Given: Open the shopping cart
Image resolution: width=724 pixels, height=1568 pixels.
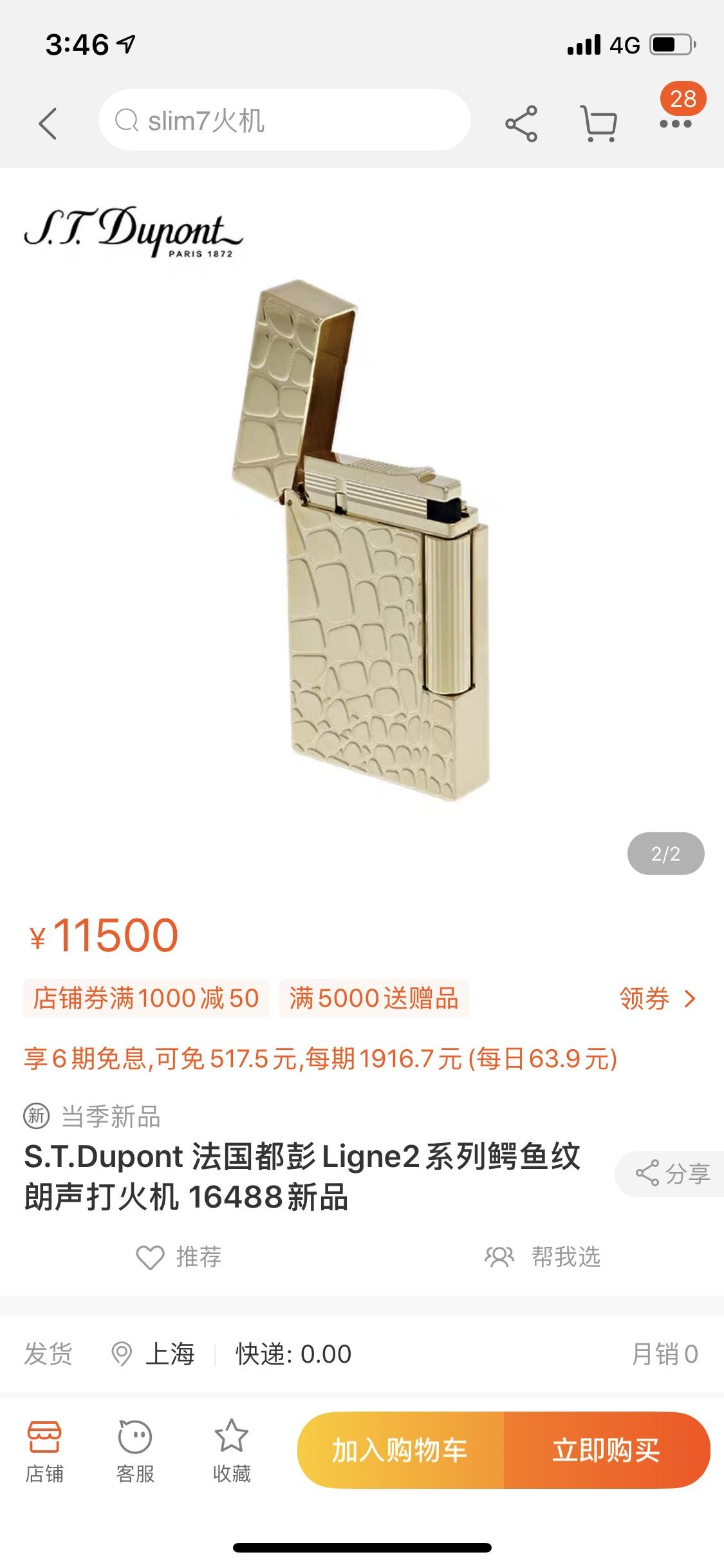Looking at the screenshot, I should [x=599, y=123].
